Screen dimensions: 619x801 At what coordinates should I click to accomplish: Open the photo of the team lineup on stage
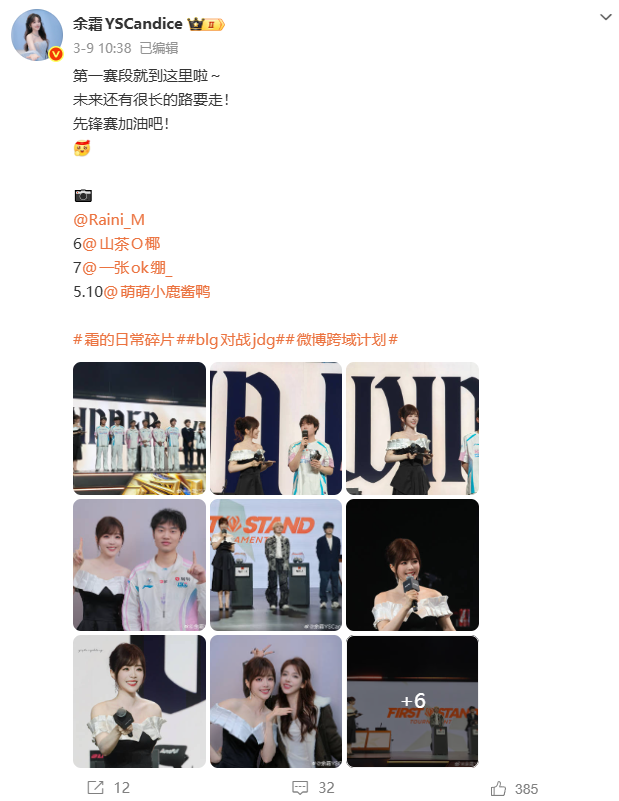pos(139,428)
